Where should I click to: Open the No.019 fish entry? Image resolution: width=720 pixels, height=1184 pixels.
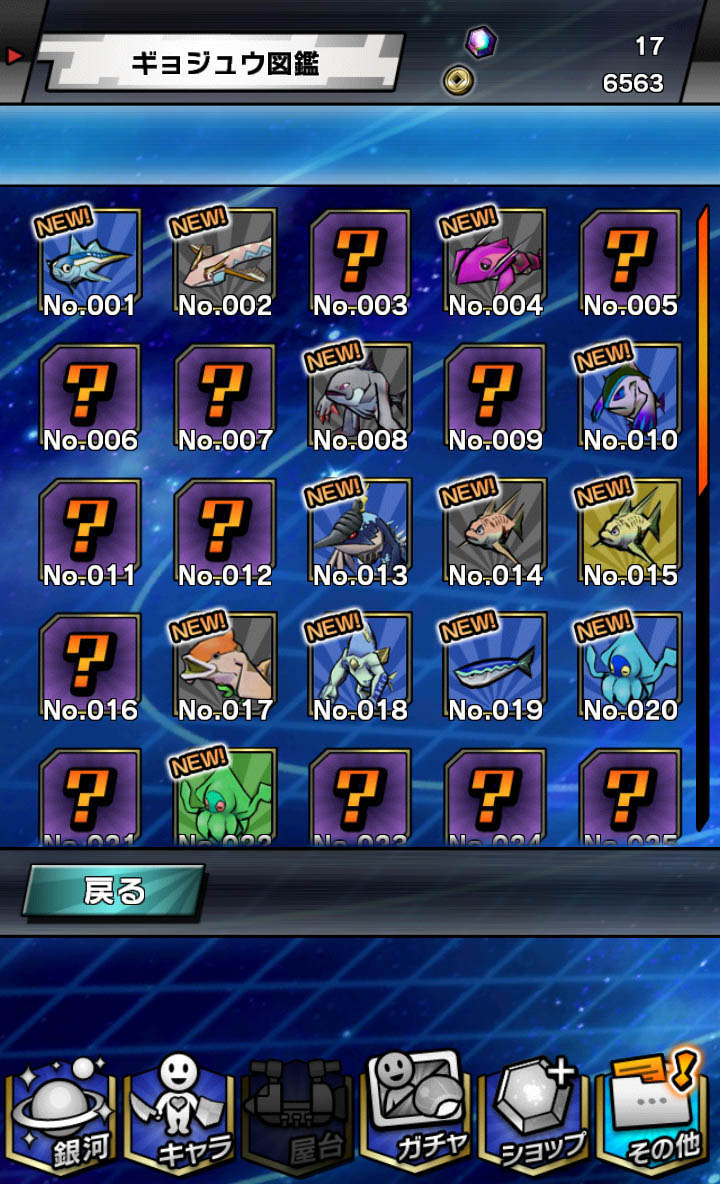point(495,667)
